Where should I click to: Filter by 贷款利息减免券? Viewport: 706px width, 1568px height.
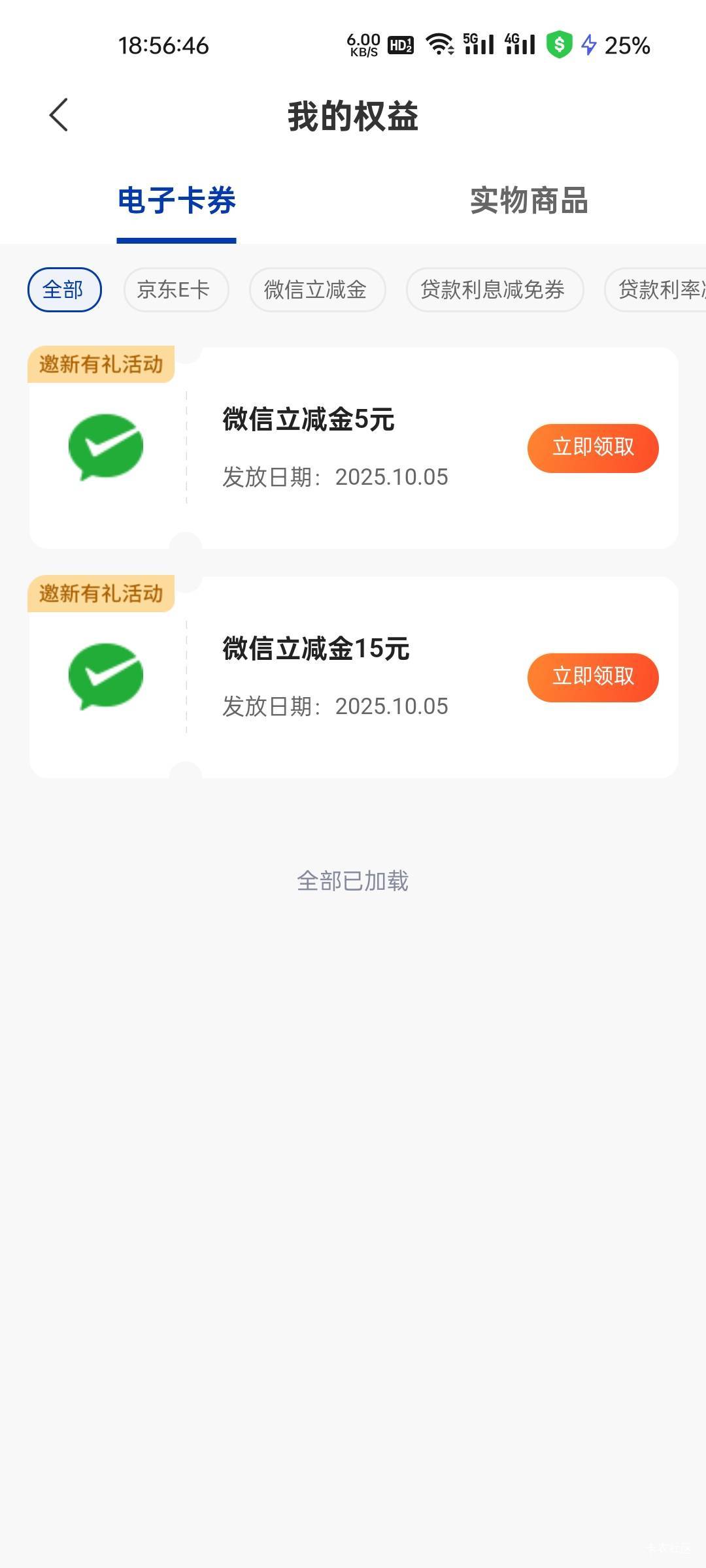coord(494,289)
